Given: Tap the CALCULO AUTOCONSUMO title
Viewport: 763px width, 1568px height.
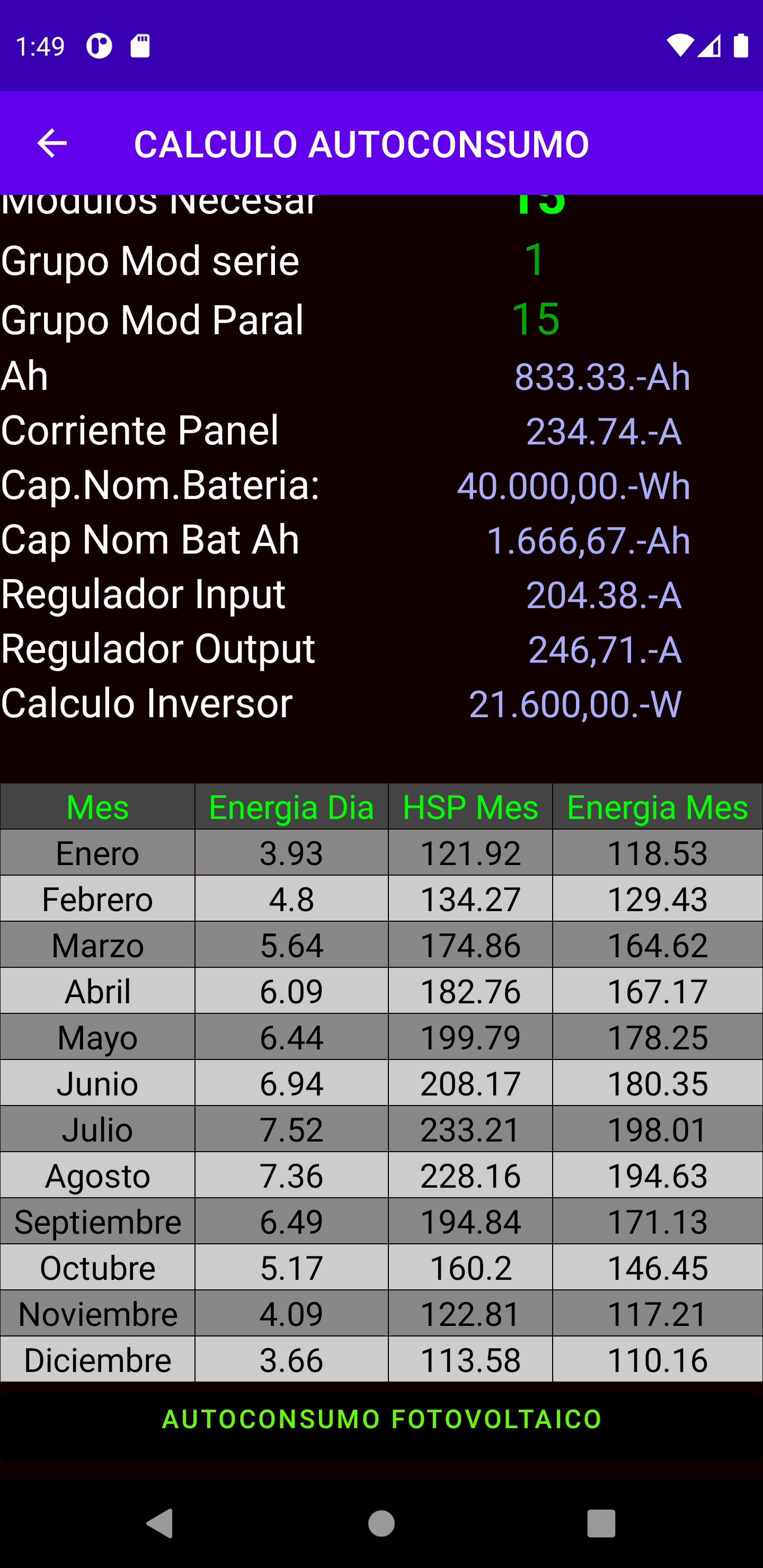Looking at the screenshot, I should (361, 144).
